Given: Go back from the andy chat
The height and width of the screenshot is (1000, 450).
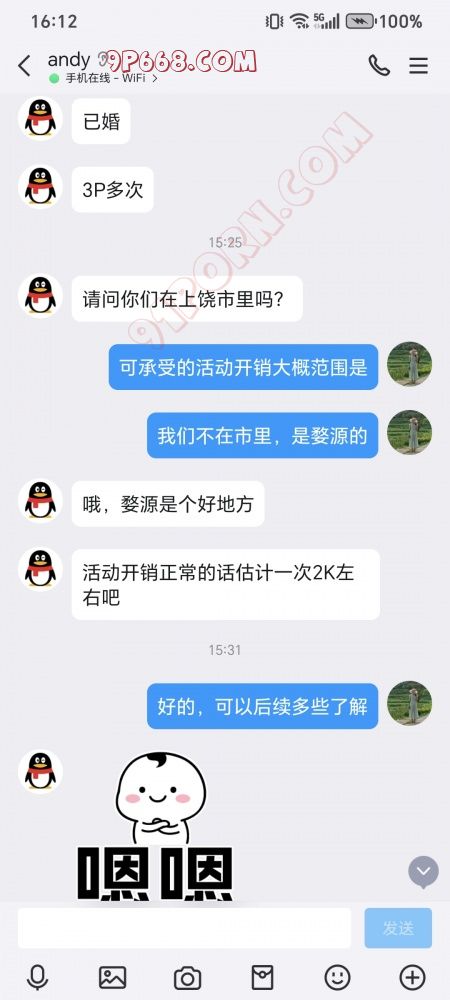Looking at the screenshot, I should pos(24,66).
